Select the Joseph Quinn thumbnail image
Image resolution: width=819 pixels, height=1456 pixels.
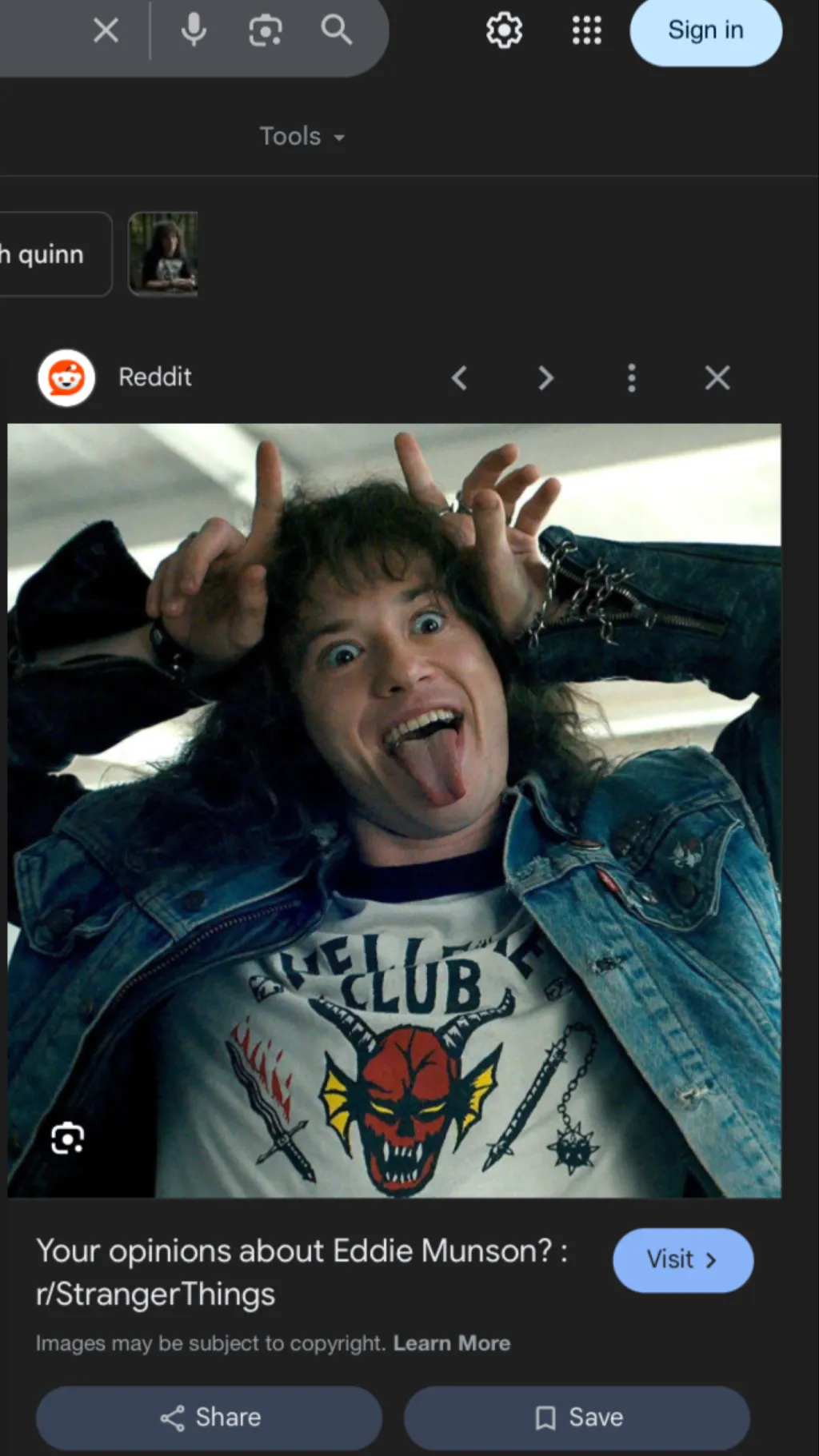pyautogui.click(x=162, y=254)
